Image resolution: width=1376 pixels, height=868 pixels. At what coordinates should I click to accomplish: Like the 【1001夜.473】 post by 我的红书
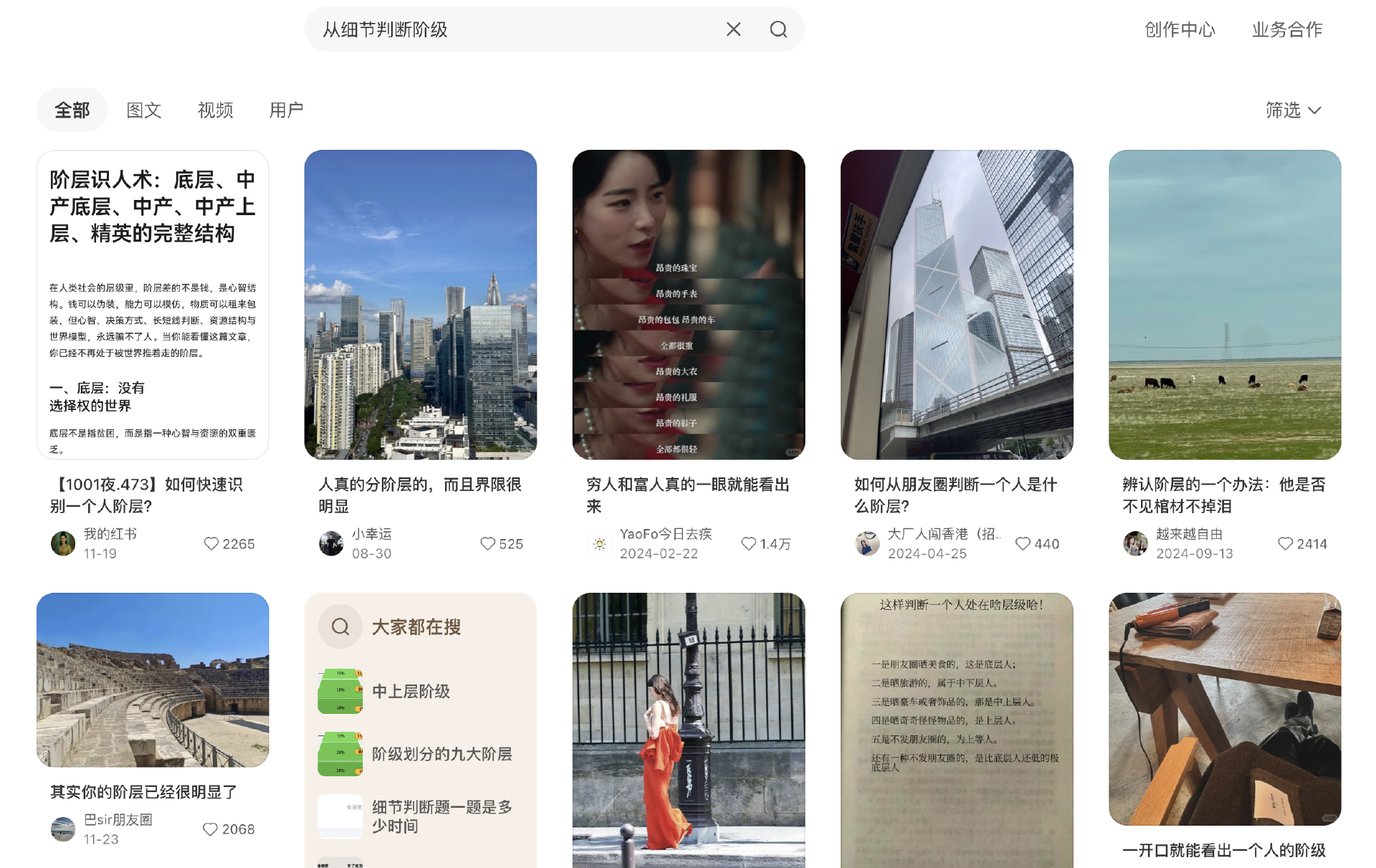(x=211, y=544)
